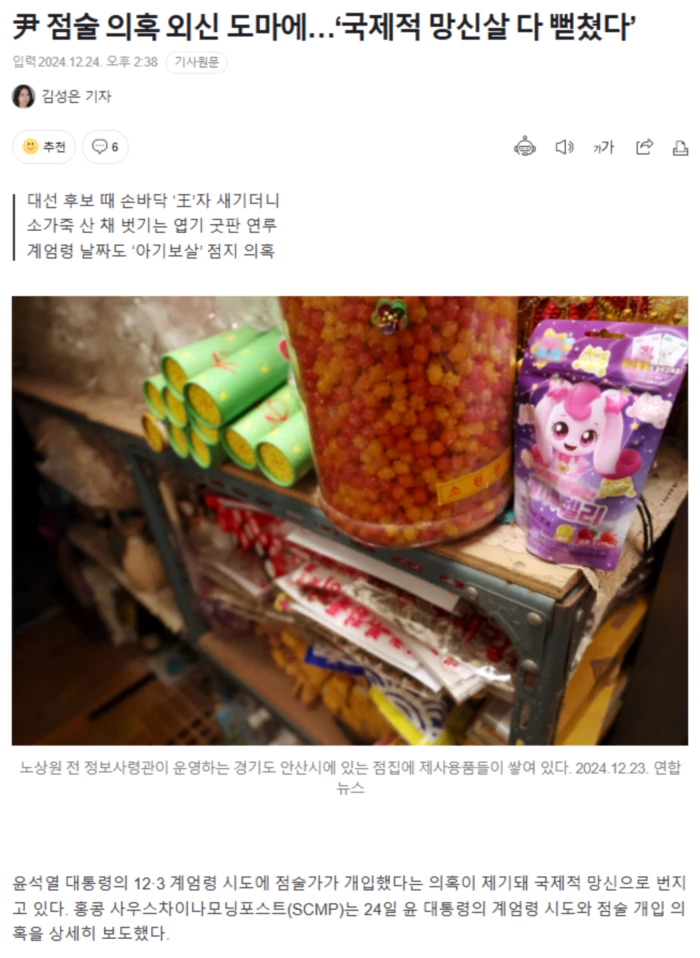The height and width of the screenshot is (958, 700).
Task: Open the comments button showing 6
Action: pos(105,147)
